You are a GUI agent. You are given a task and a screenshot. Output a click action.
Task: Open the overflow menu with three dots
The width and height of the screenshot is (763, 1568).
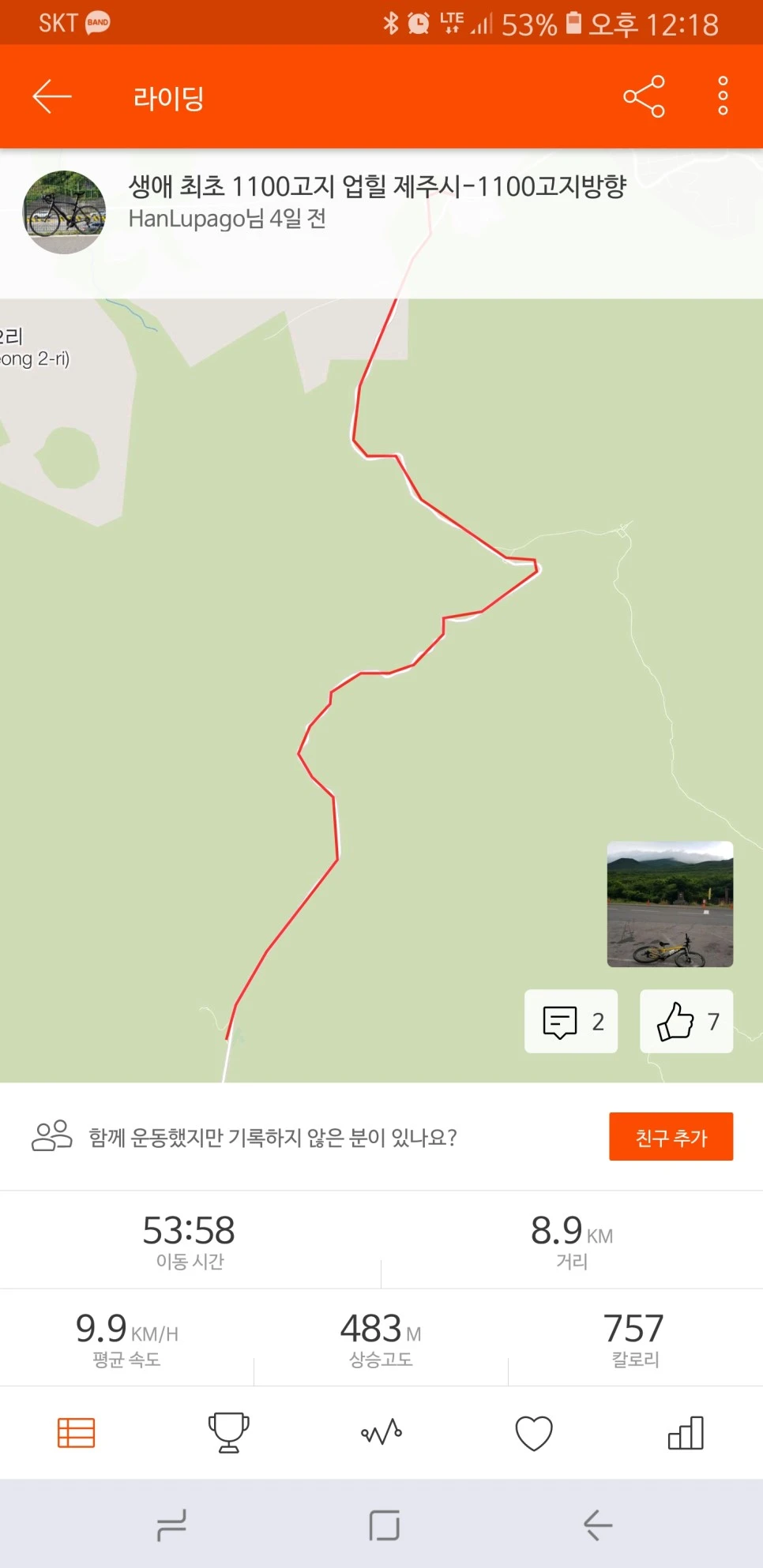720,95
